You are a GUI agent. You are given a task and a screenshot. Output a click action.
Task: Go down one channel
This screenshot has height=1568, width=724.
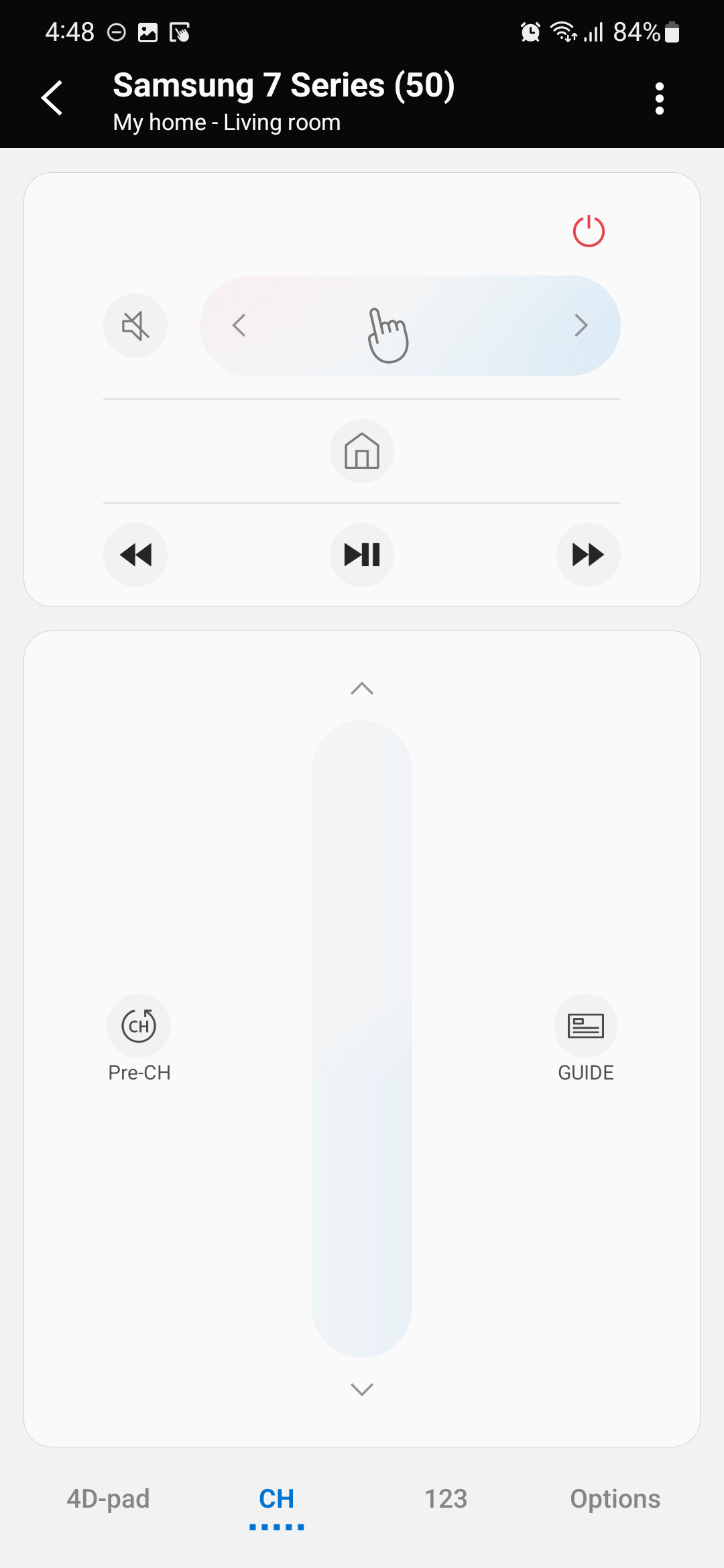(x=362, y=1389)
